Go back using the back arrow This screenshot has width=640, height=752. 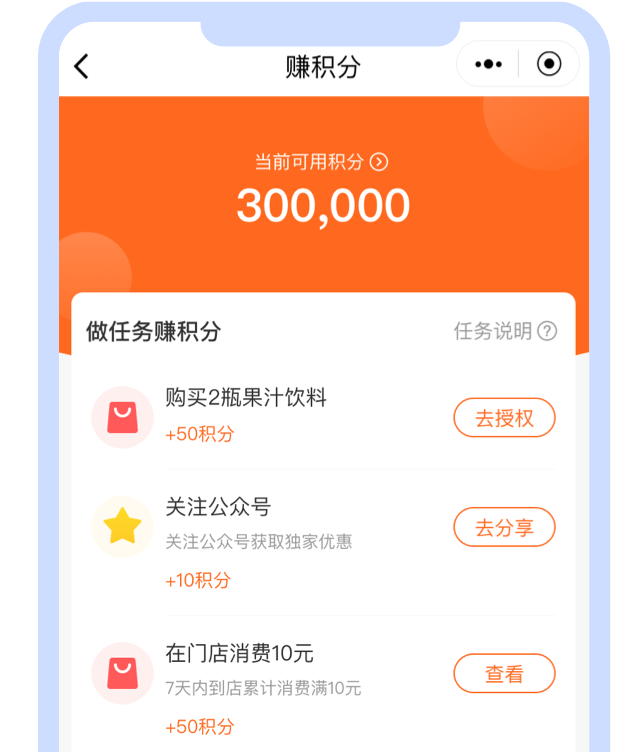82,67
